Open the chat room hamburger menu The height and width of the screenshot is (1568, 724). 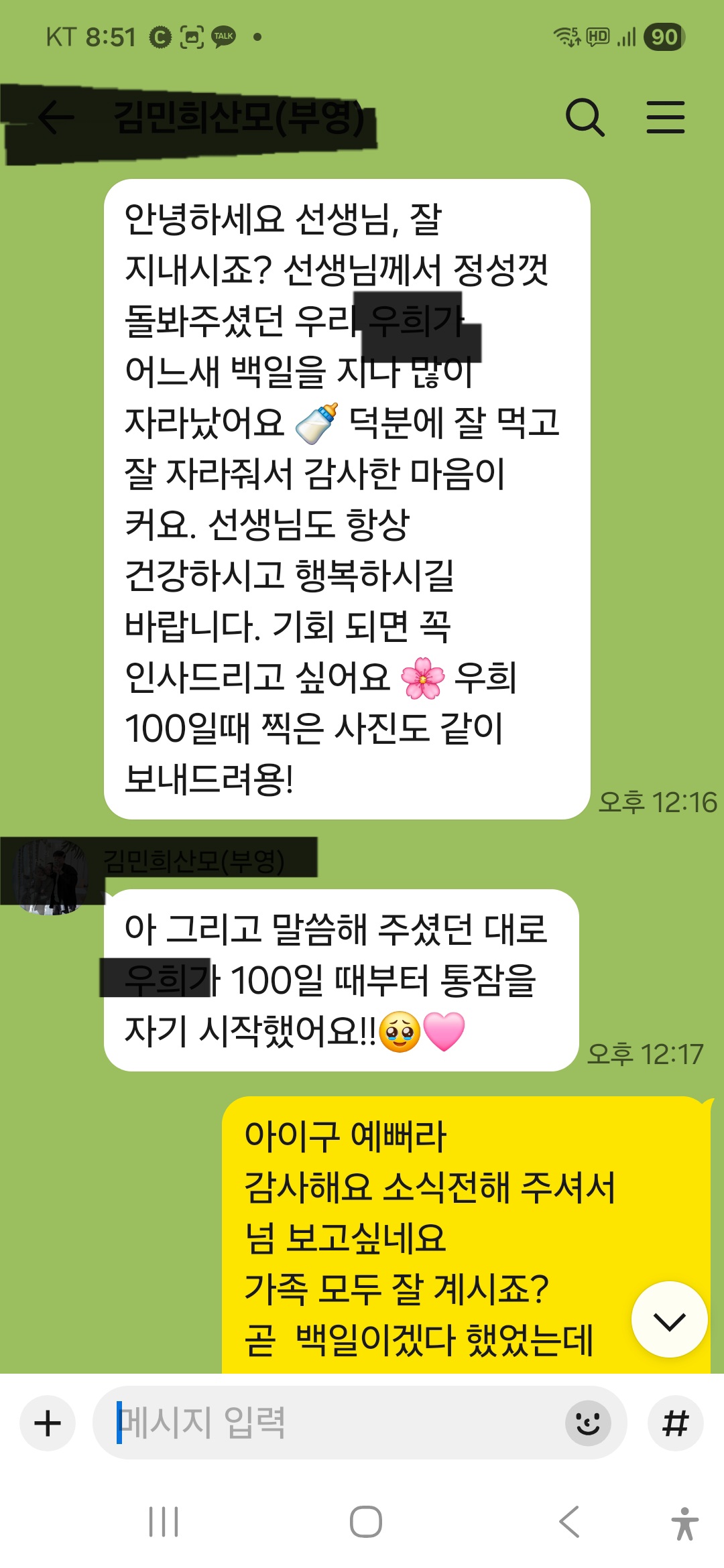[665, 117]
